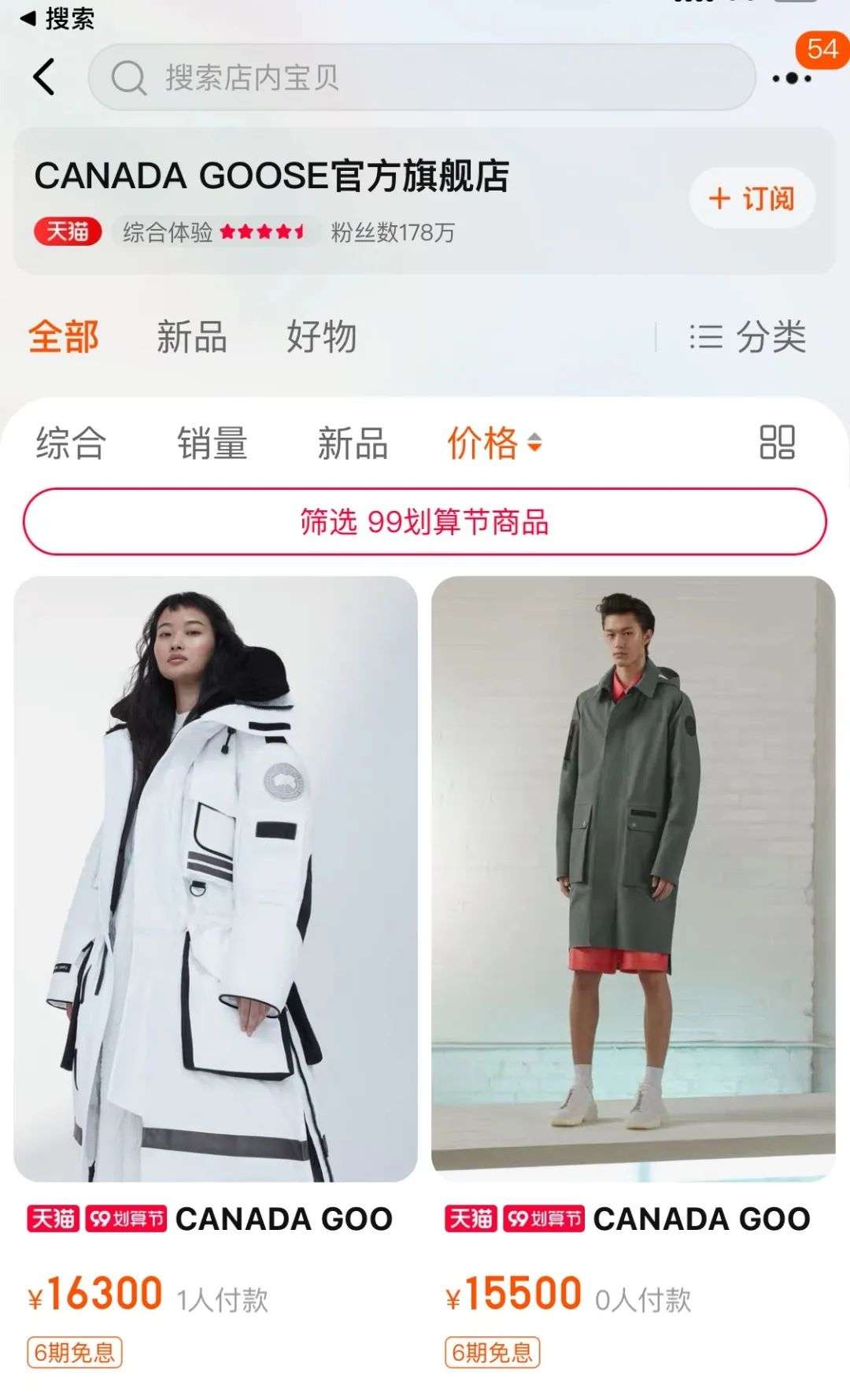
Task: Return to 搜索 via status bar link
Action: coord(57,18)
